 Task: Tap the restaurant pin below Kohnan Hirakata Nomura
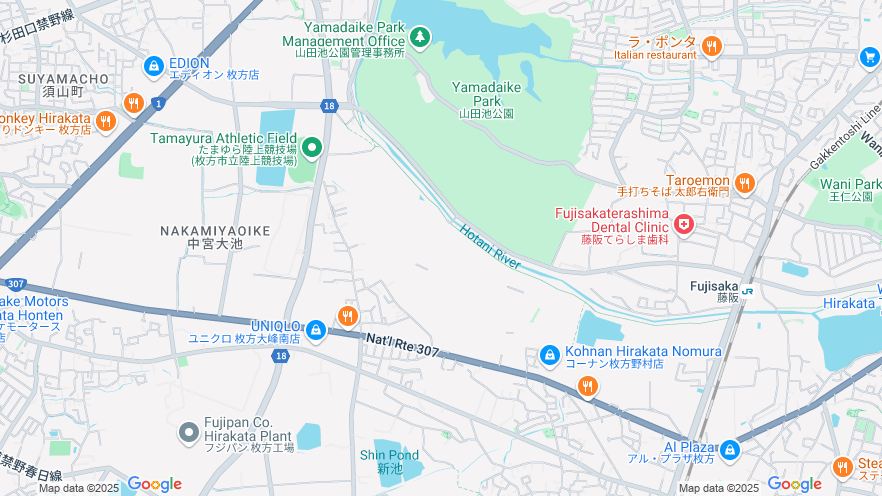[587, 386]
